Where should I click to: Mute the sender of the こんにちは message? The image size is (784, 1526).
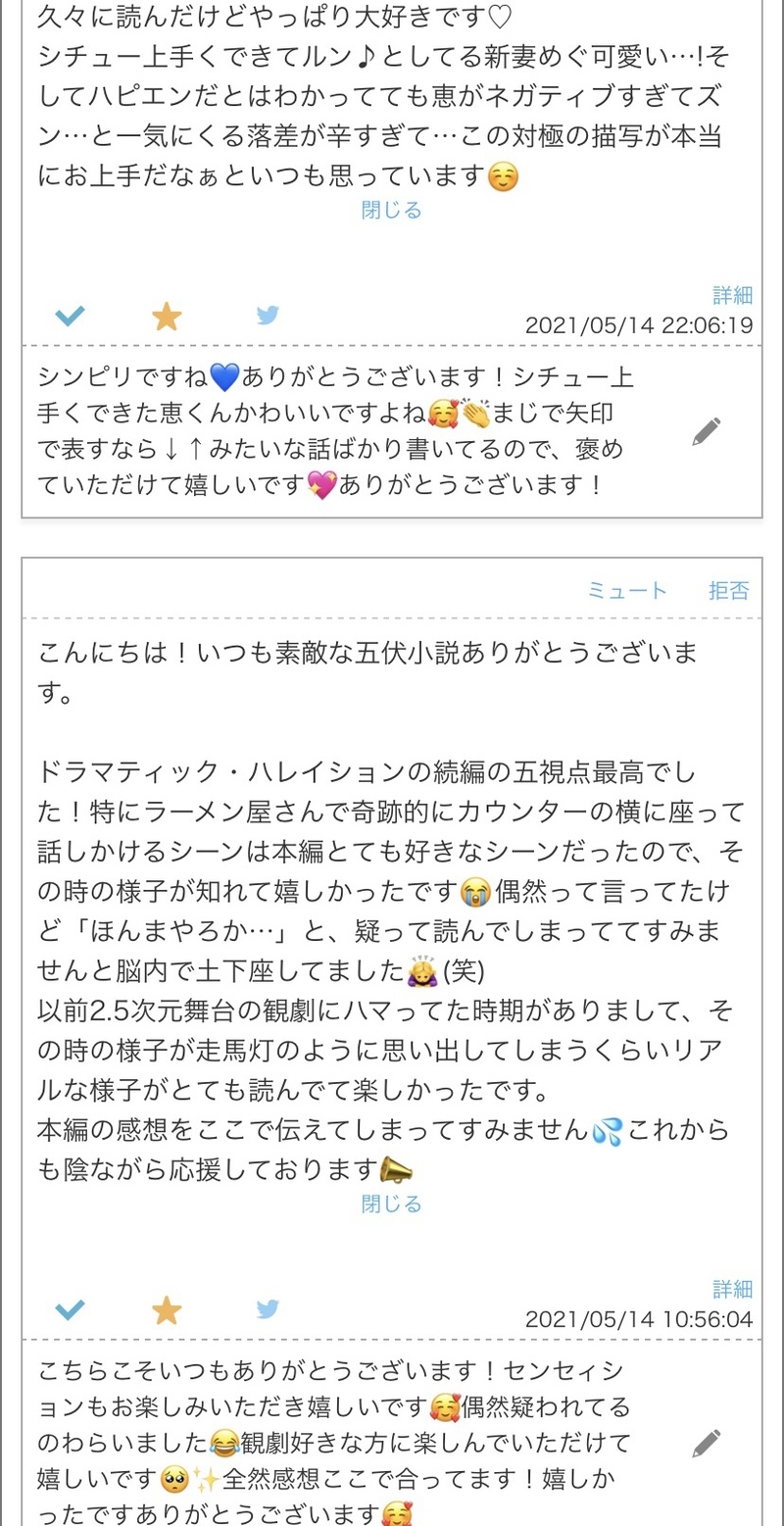[x=627, y=590]
